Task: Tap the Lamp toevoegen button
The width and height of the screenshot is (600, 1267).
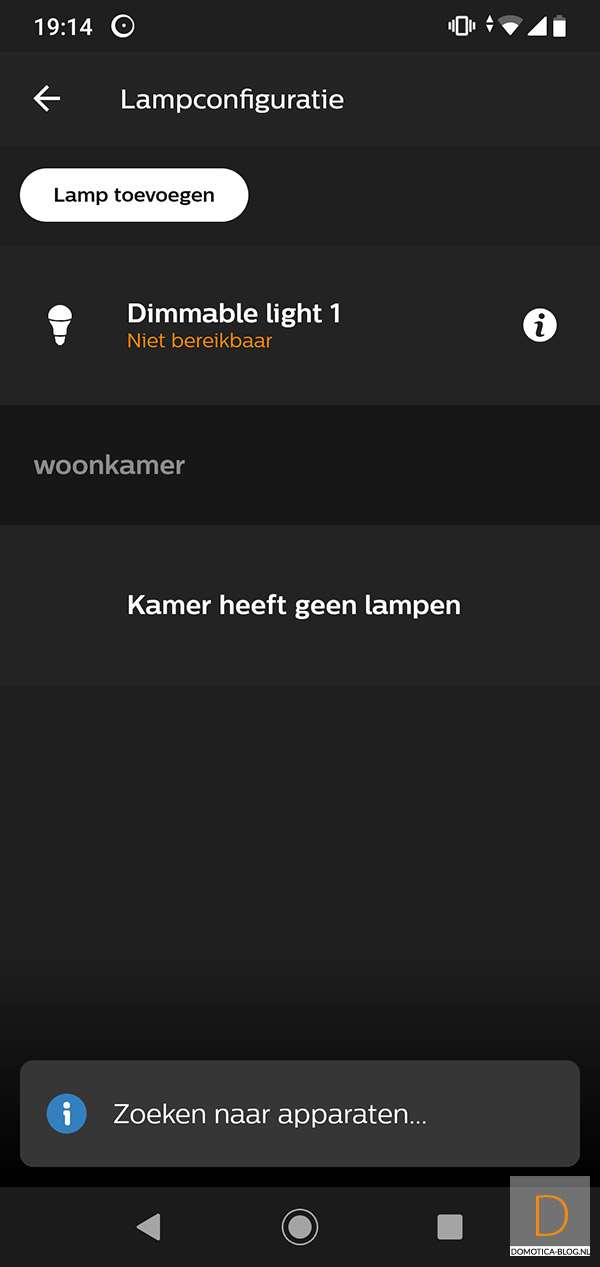Action: [x=134, y=195]
